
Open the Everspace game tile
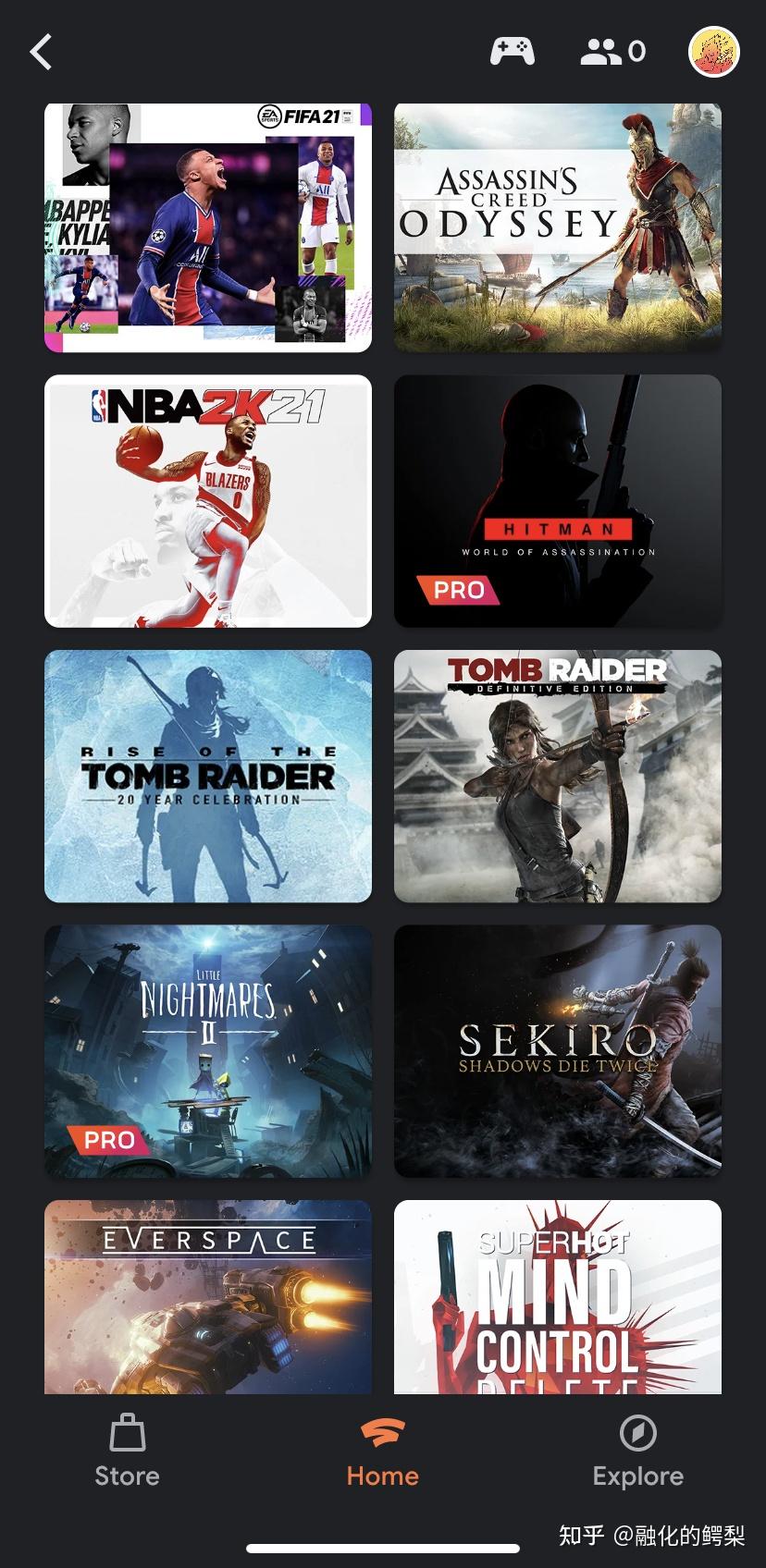(x=208, y=1297)
